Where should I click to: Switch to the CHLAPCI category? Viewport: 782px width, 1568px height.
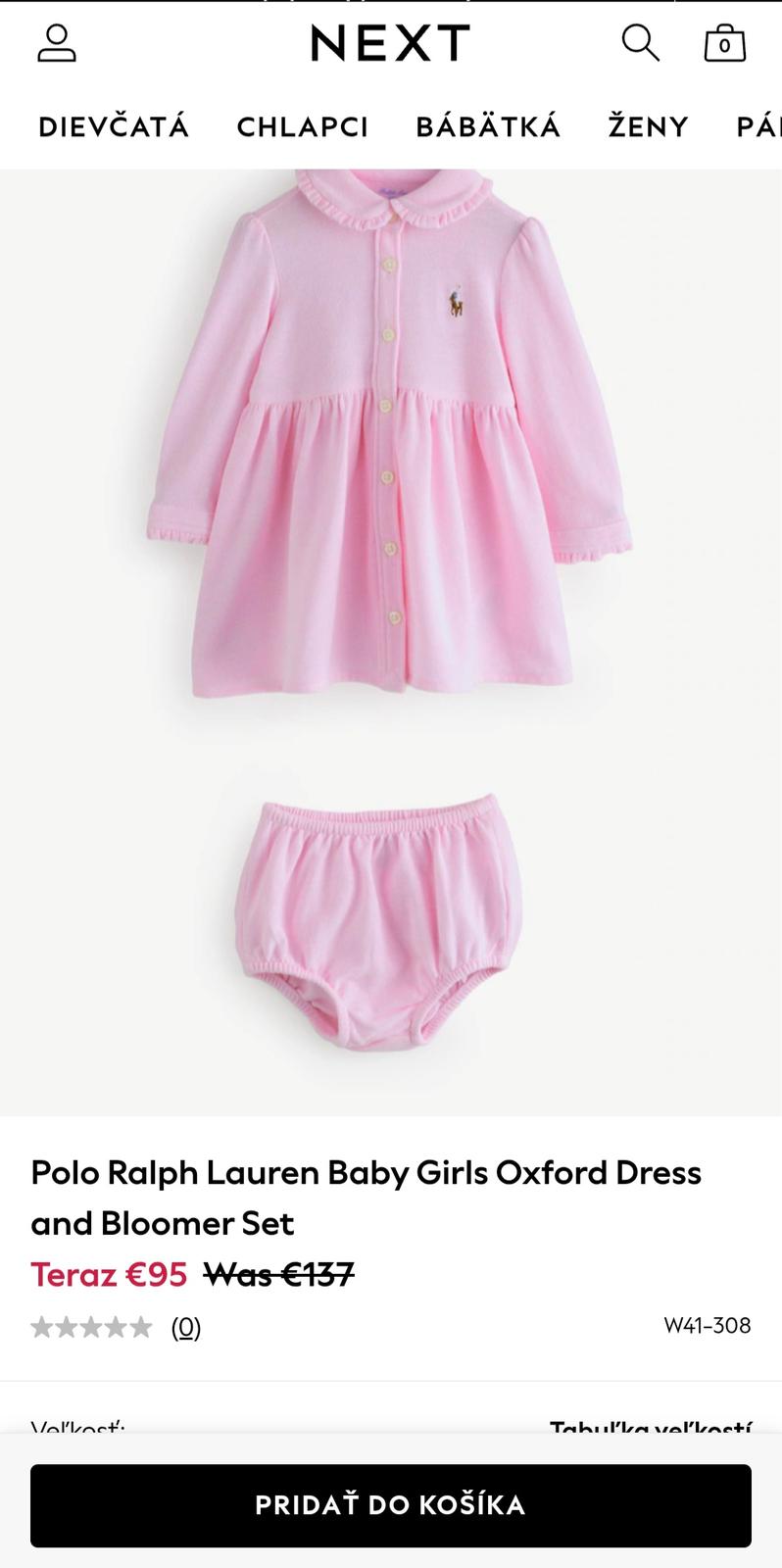tap(303, 127)
